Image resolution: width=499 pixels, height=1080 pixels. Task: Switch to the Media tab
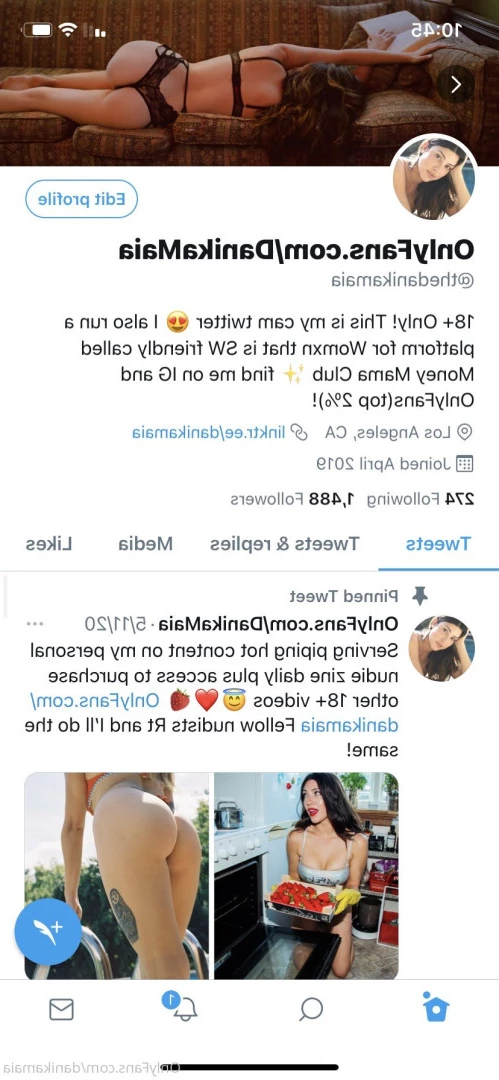pyautogui.click(x=145, y=544)
